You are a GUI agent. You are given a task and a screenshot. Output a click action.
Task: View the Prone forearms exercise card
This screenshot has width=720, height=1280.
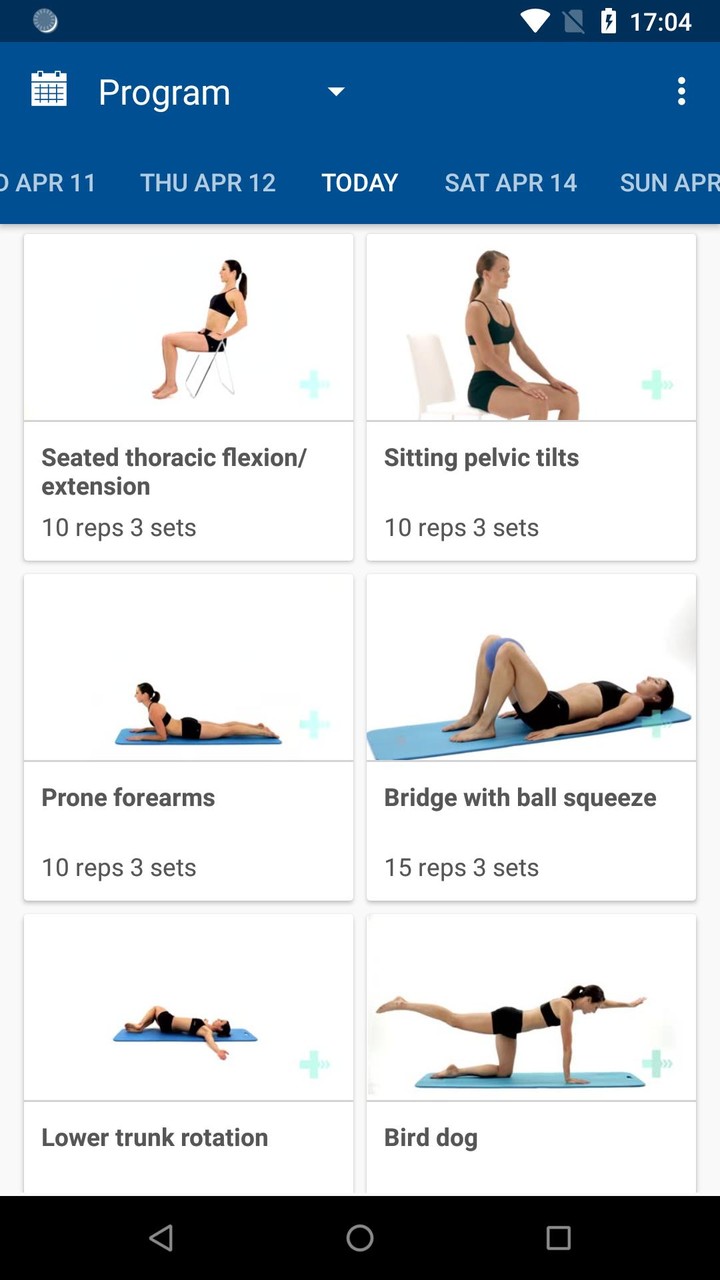pyautogui.click(x=189, y=737)
